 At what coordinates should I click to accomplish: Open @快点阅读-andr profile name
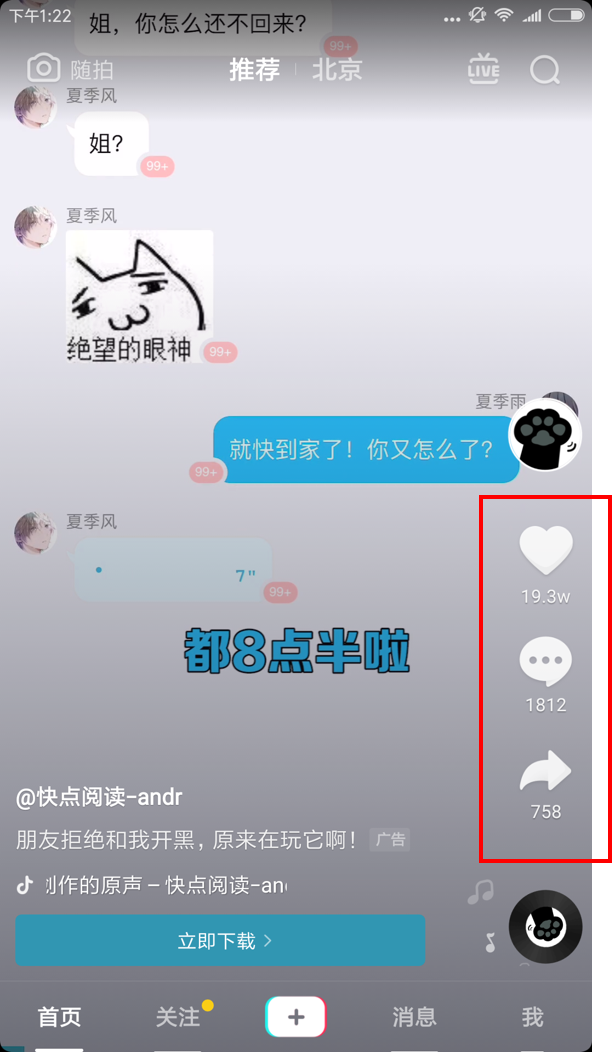pos(99,797)
